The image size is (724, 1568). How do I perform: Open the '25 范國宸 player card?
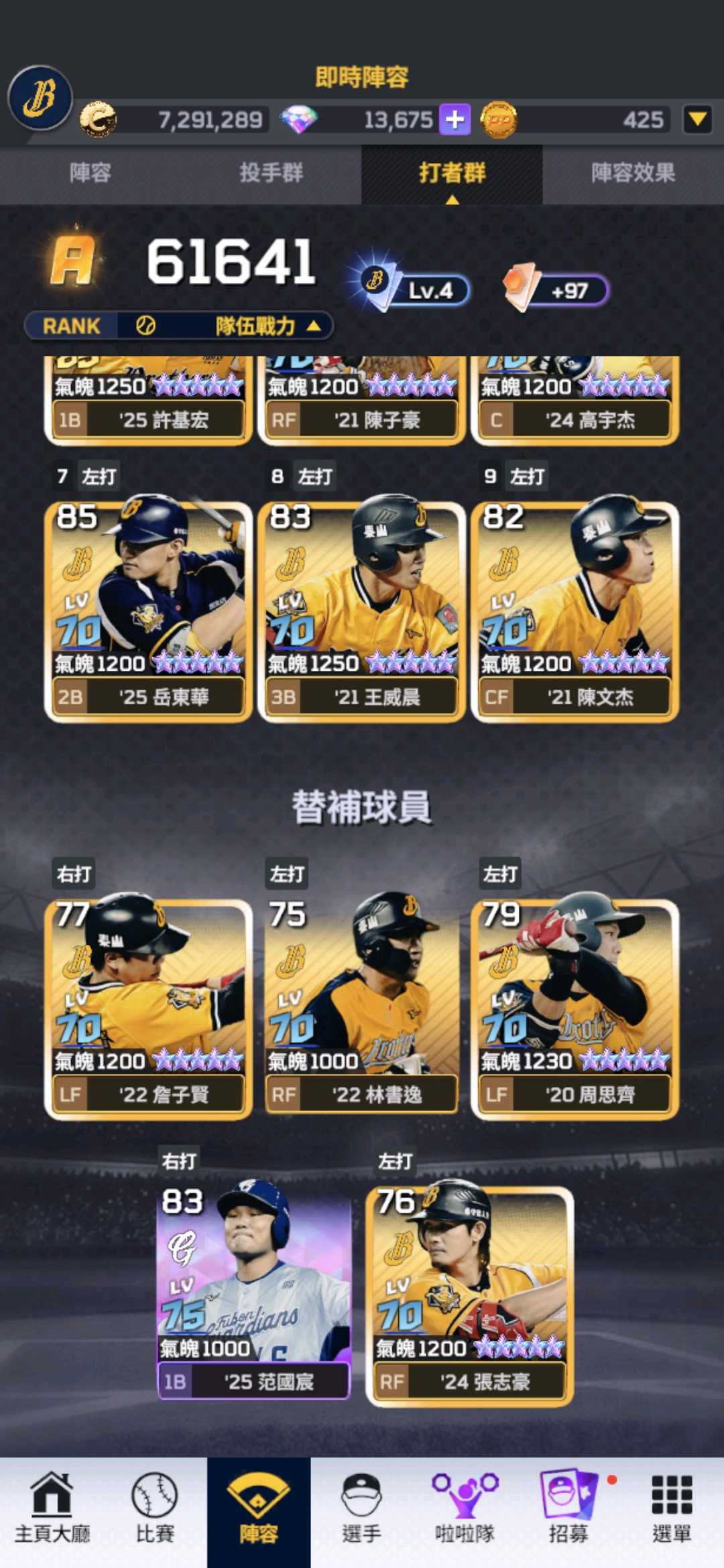pos(254,1295)
